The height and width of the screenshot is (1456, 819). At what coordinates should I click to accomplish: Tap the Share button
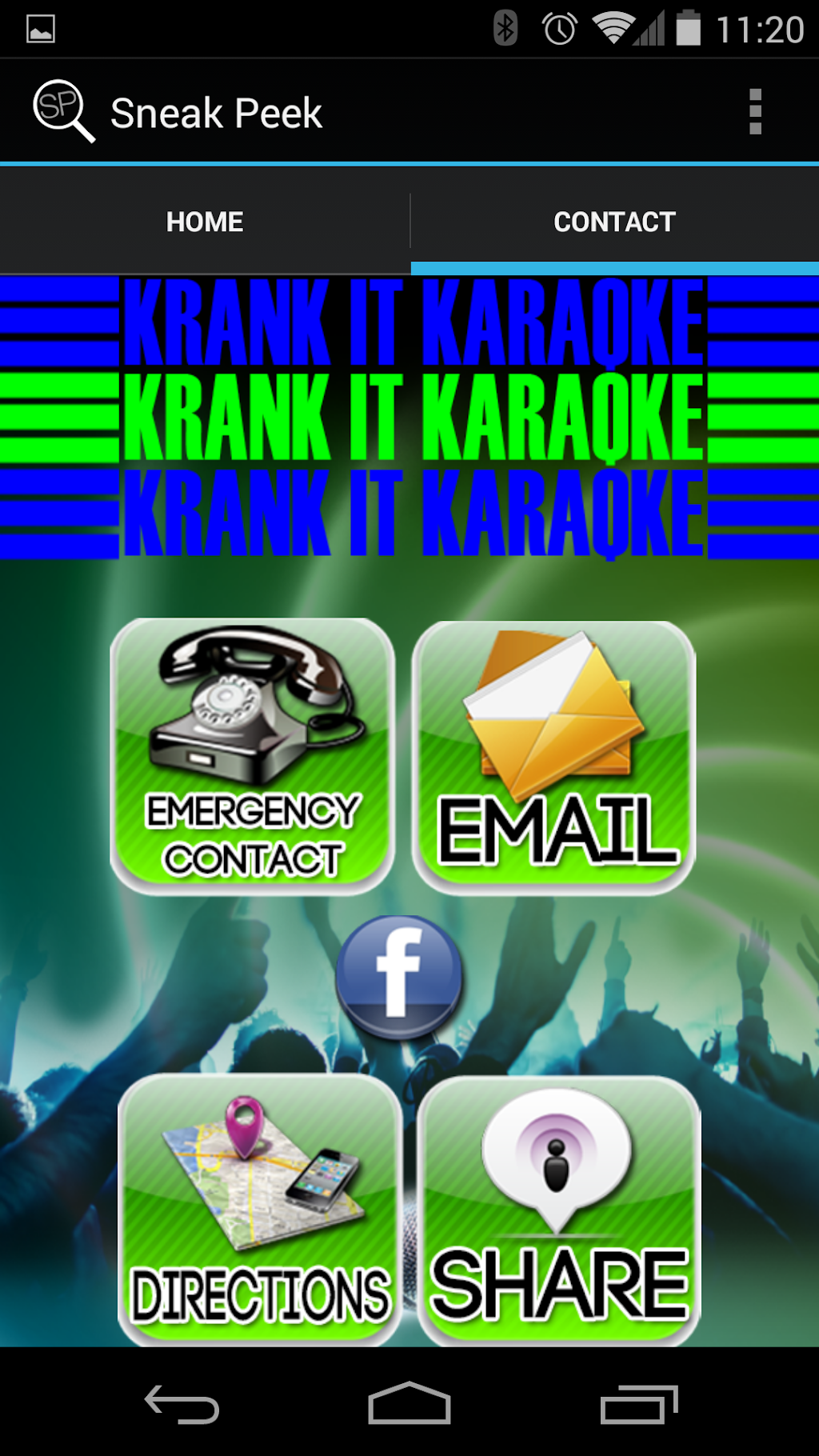coord(559,1210)
